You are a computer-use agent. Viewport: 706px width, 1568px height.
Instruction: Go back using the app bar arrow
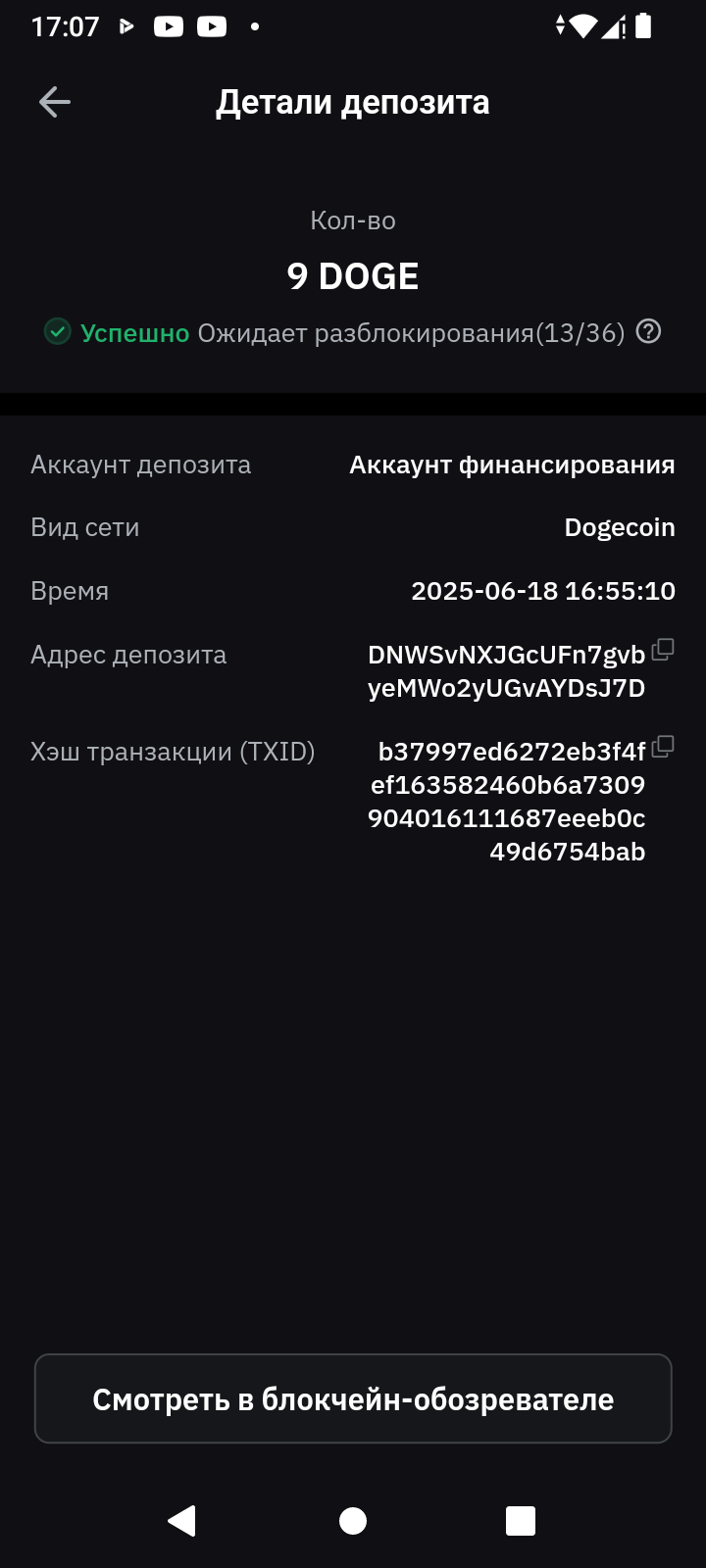pos(55,102)
